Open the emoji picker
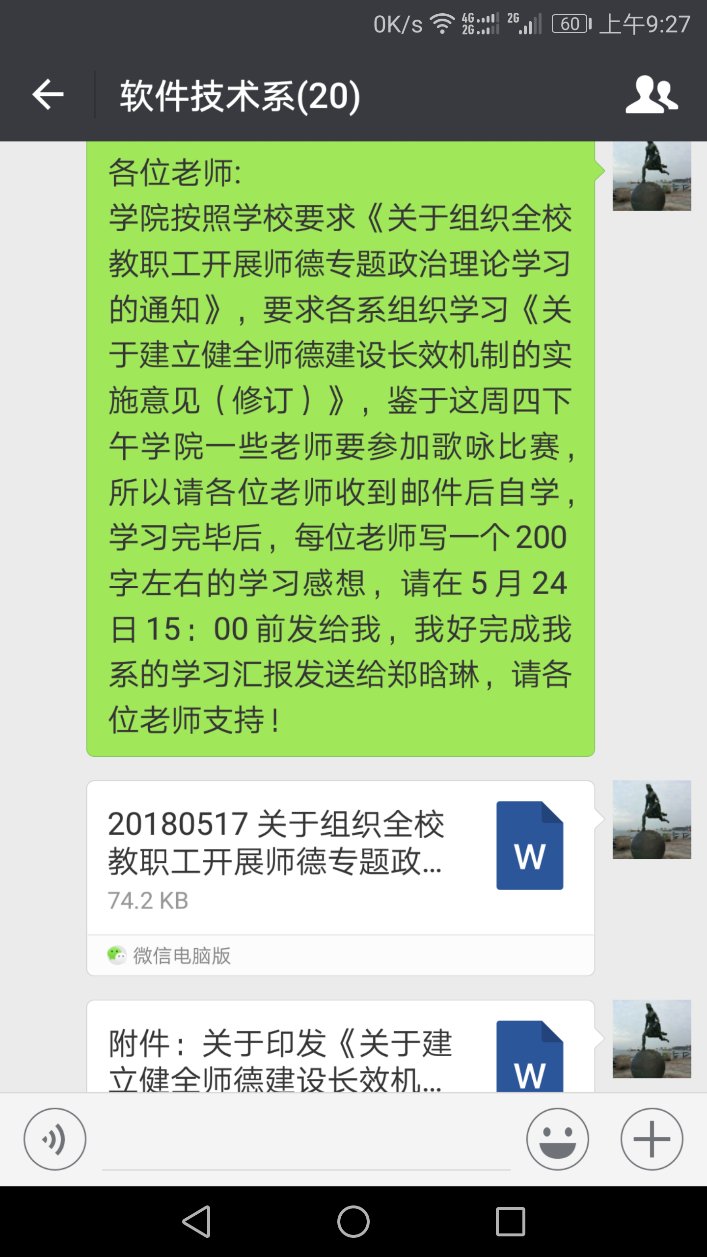The width and height of the screenshot is (707, 1257). tap(558, 1139)
